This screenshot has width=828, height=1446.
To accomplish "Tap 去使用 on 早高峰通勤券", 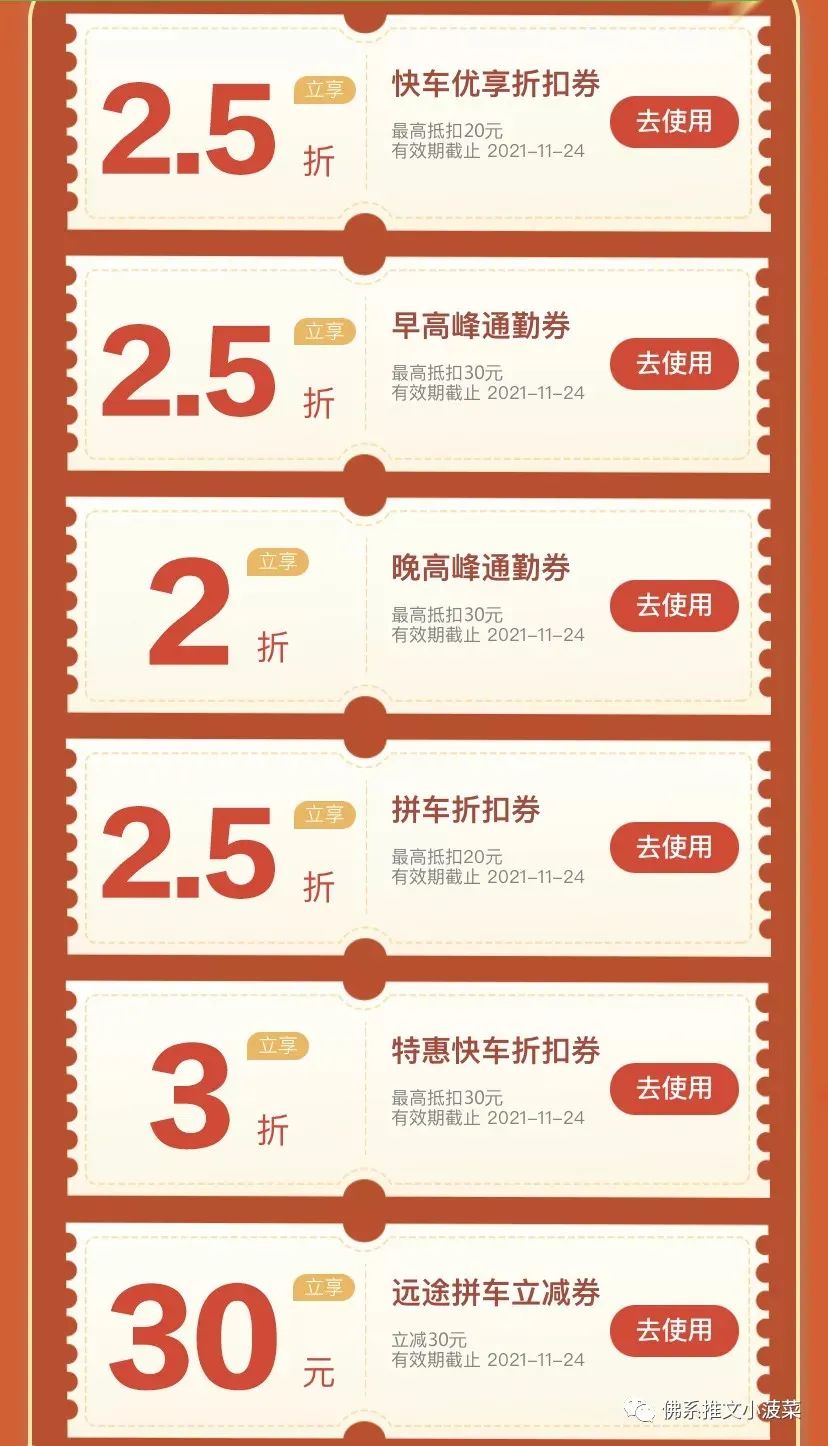I will click(674, 364).
